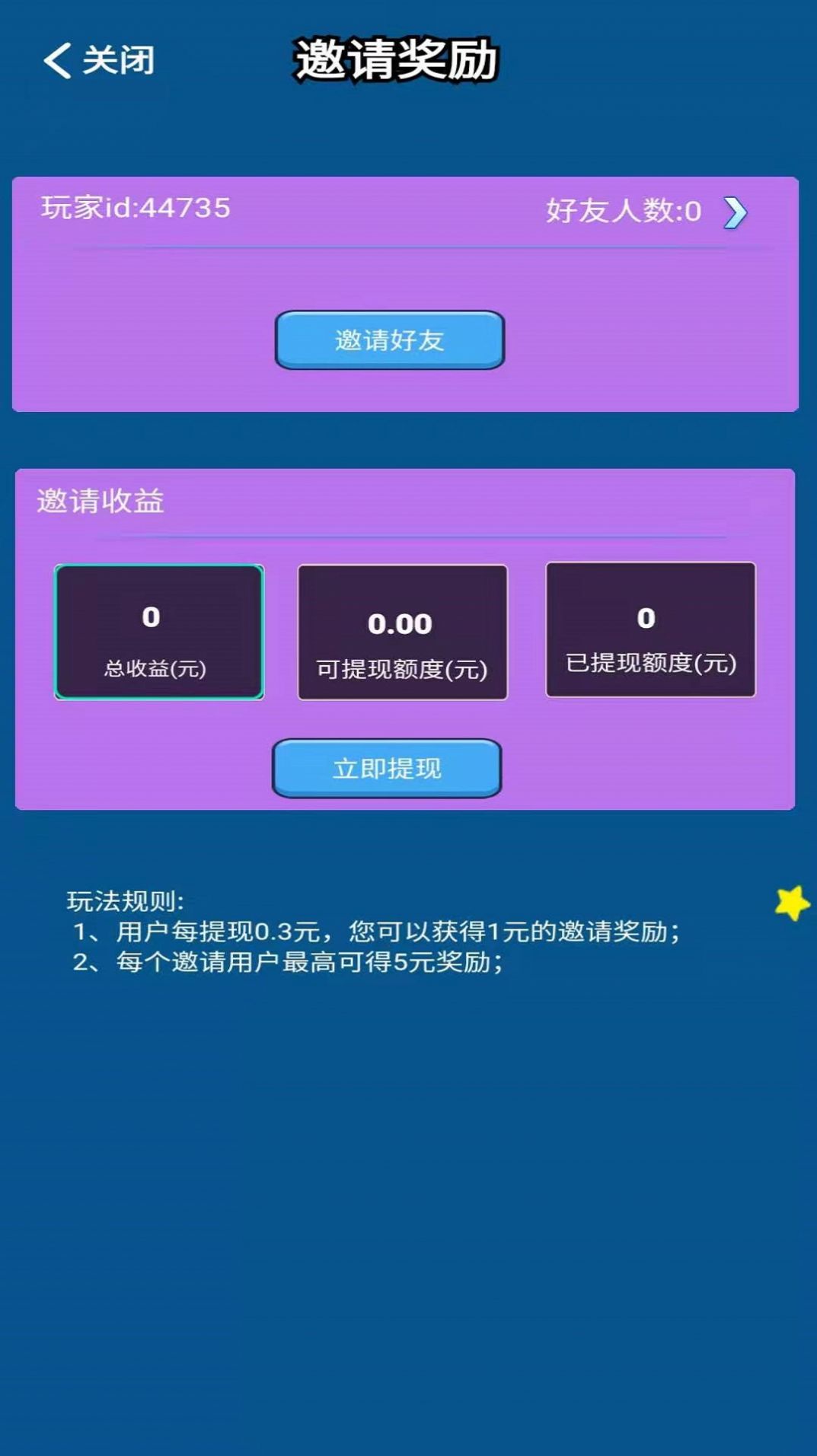Click 邀请好友 to invite friends
Screen dimensions: 817x1456
coord(391,340)
